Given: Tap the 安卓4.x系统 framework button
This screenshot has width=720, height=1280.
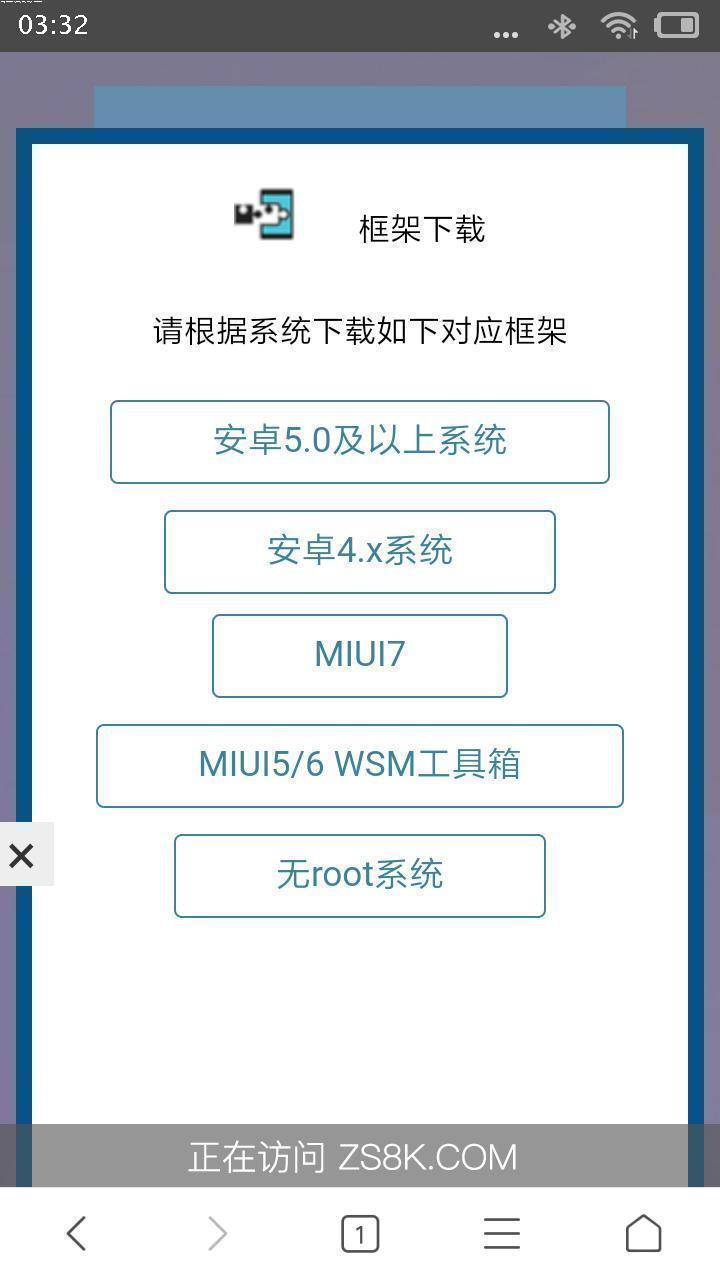Looking at the screenshot, I should 359,552.
